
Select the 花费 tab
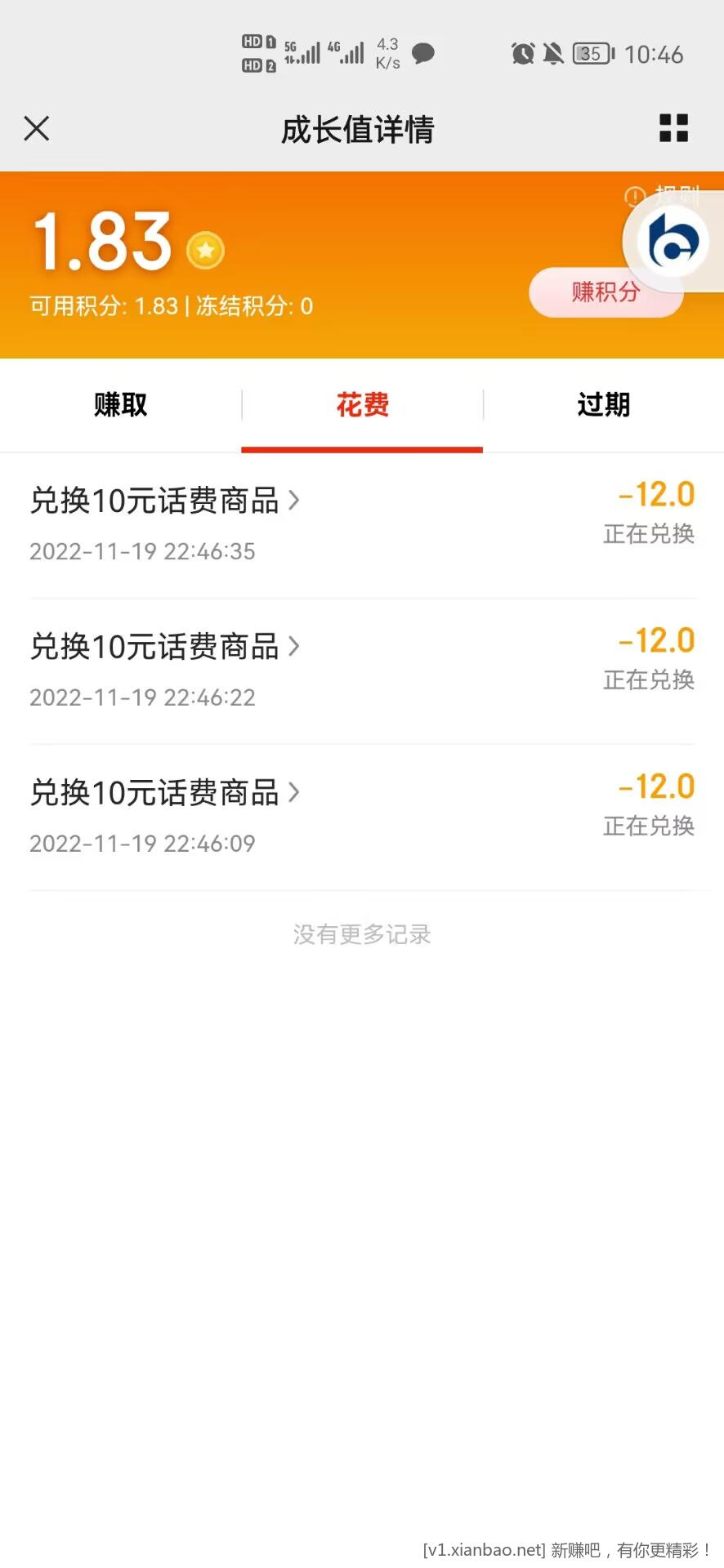[362, 405]
